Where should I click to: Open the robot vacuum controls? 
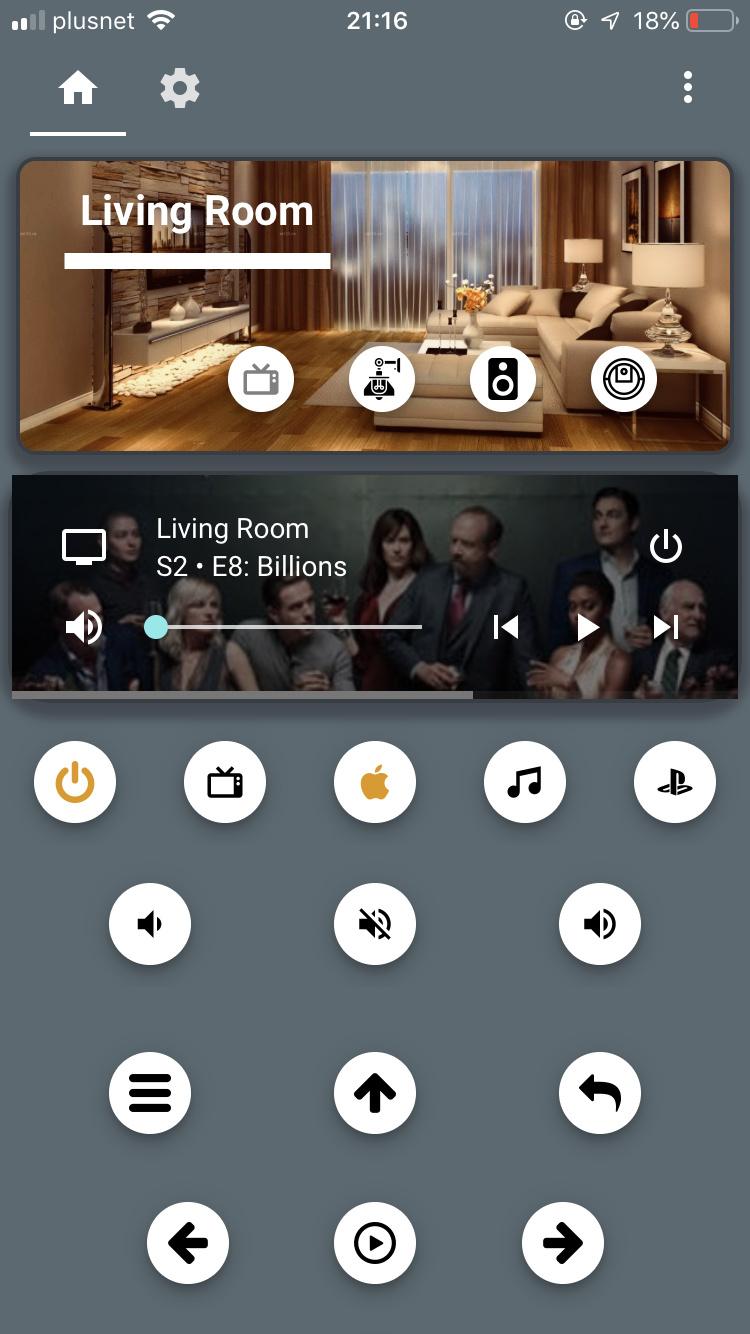(x=624, y=379)
